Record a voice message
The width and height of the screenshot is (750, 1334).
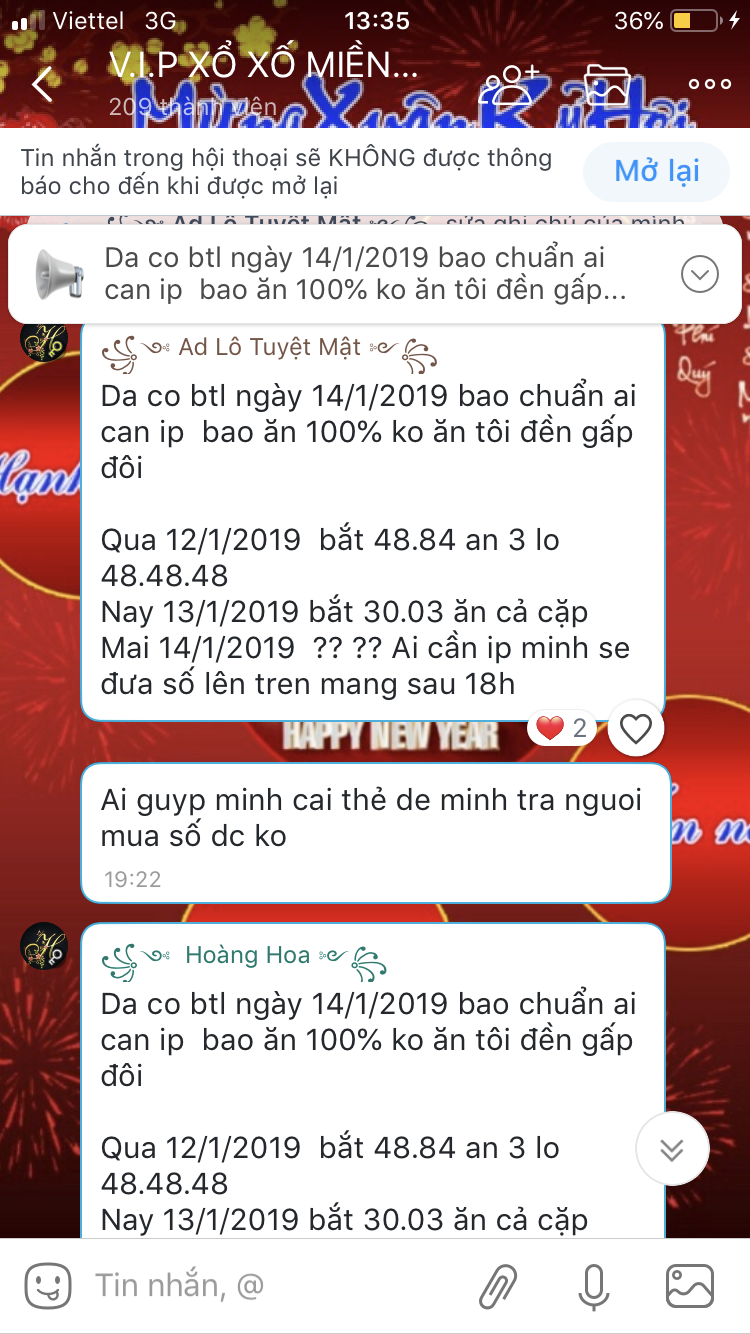[594, 1286]
